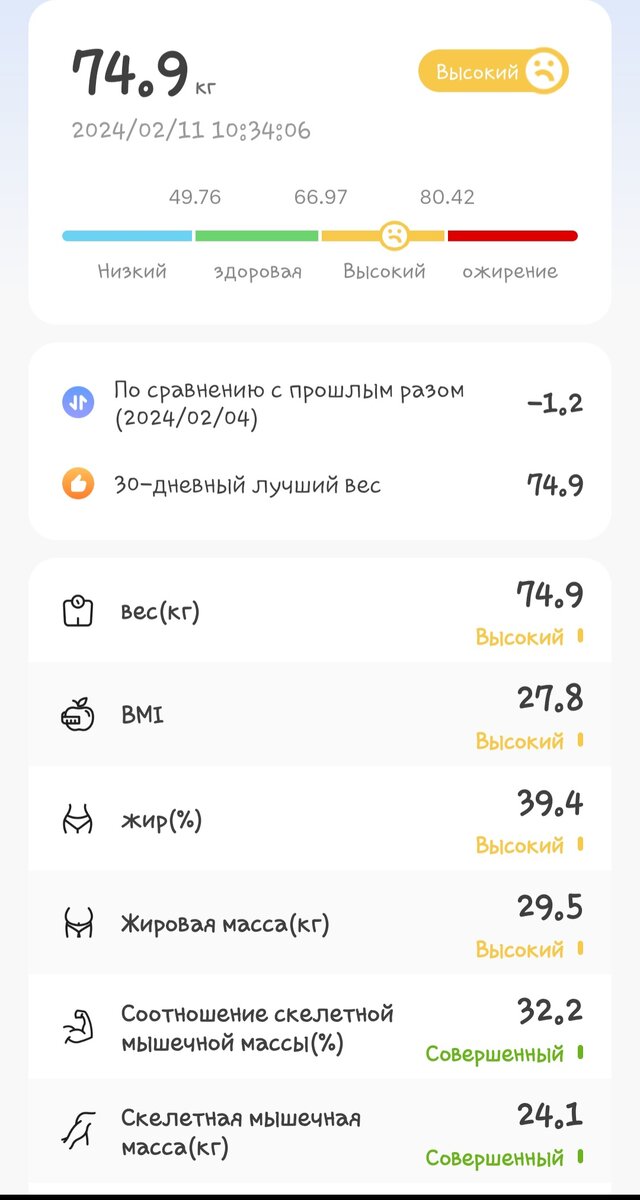Screen dimensions: 640x1200
Task: Open the Скелетная мышечная масса(кг) row
Action: coord(320,1130)
